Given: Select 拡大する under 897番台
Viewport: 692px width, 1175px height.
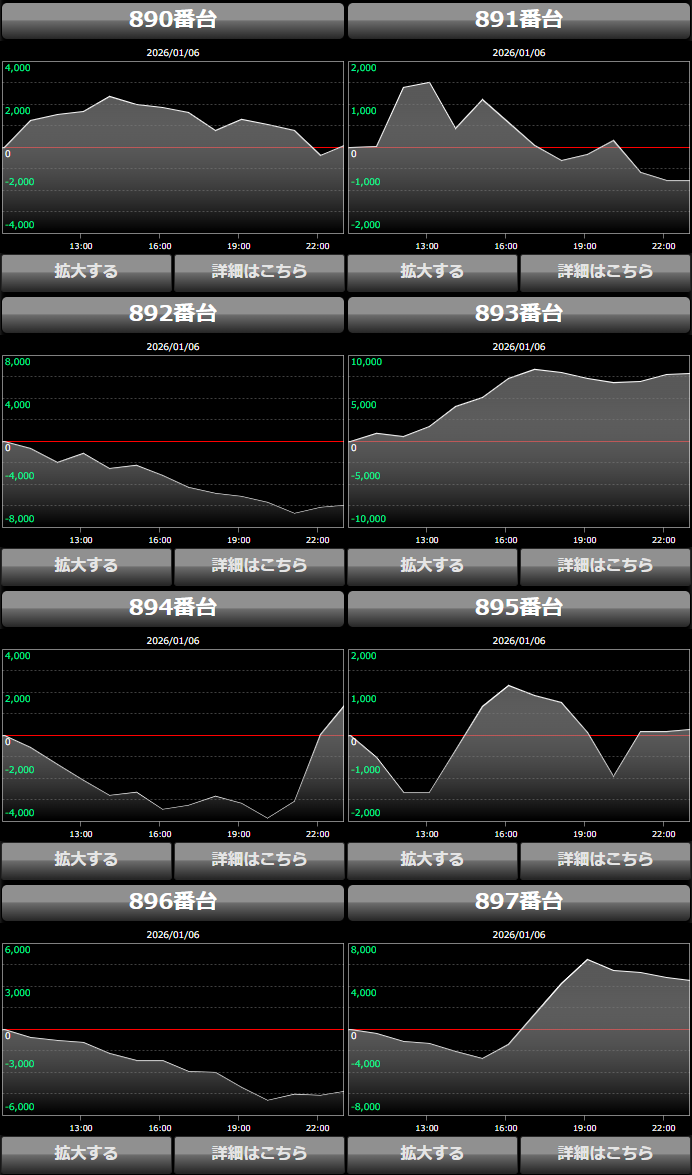Looking at the screenshot, I should (432, 1153).
